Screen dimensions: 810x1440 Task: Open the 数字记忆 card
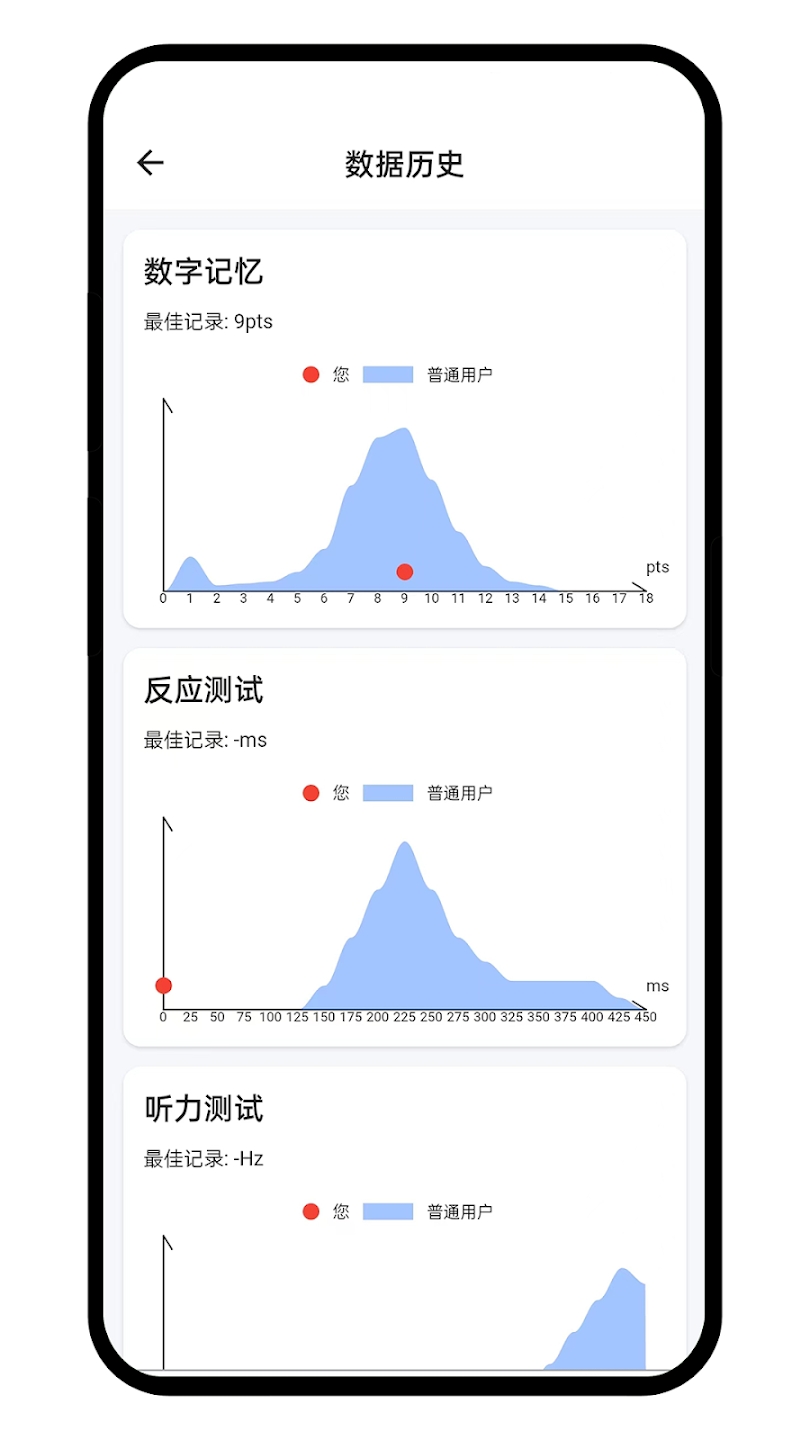405,430
